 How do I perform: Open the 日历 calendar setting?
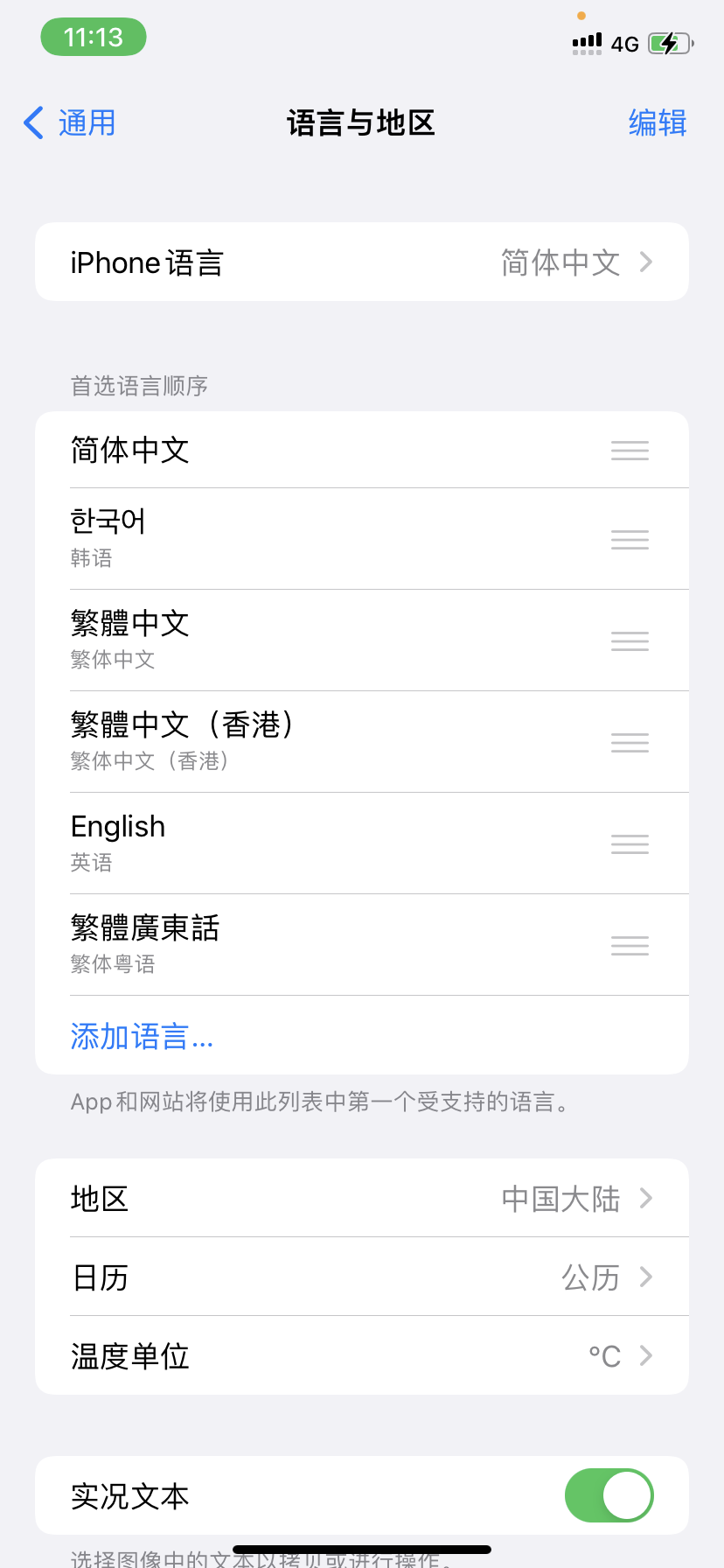(362, 1277)
